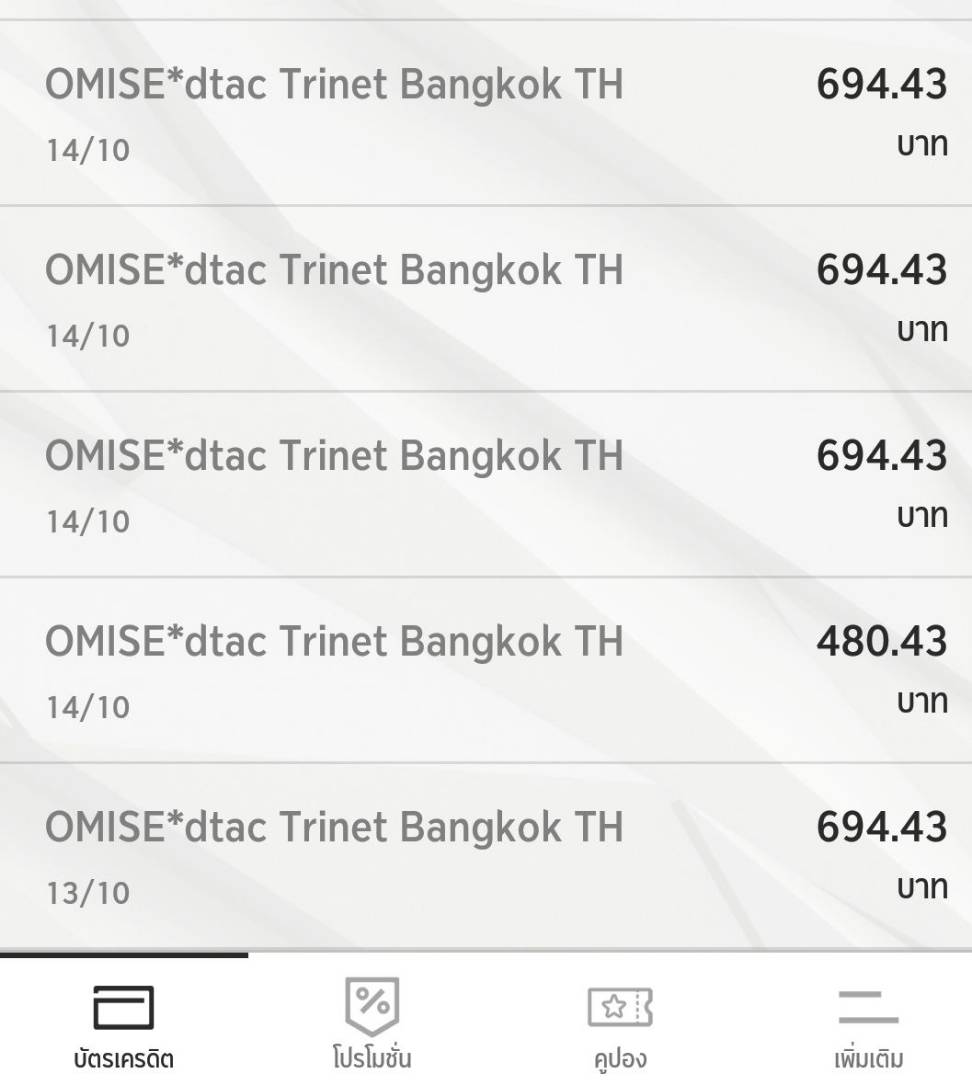
Task: Open the โปรโมชั่น tab
Action: (x=372, y=1022)
